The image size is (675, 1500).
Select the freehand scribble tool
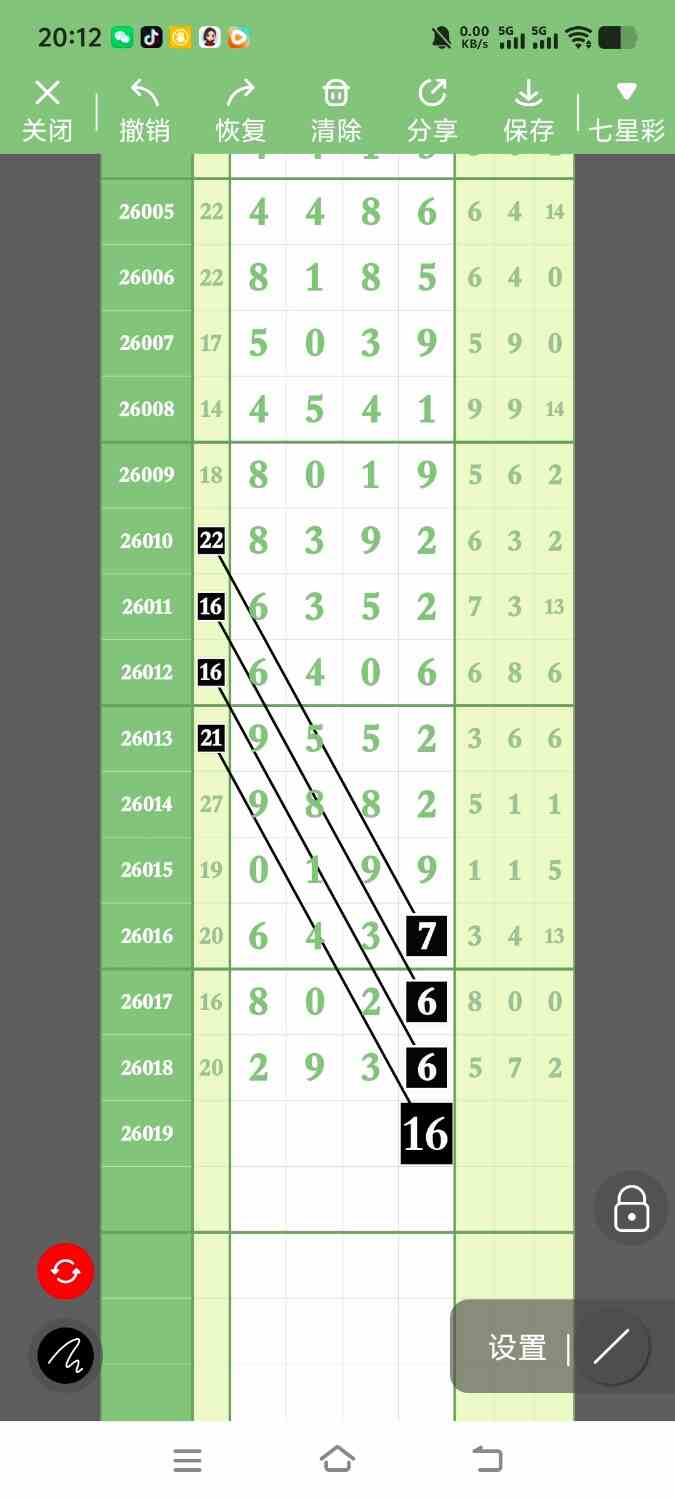[x=66, y=1356]
